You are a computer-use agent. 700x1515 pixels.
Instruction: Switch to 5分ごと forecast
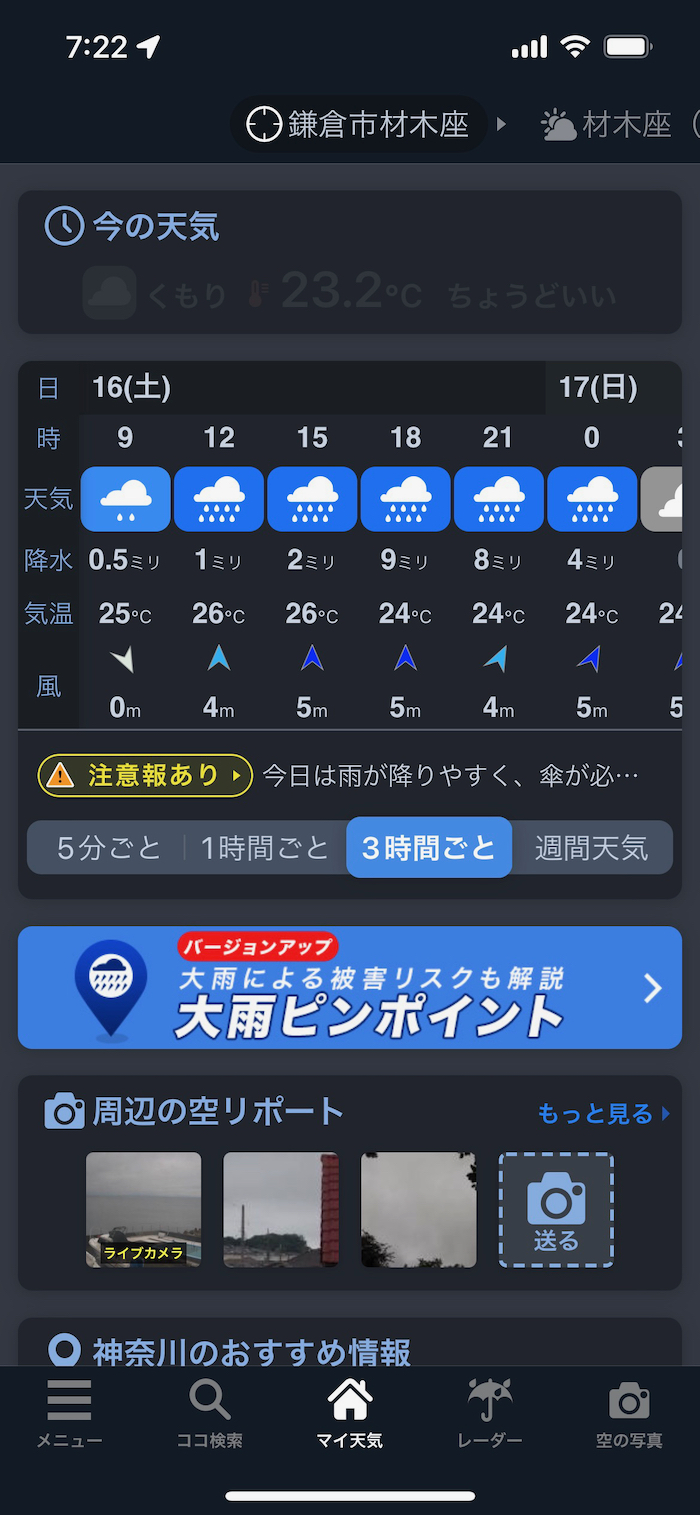click(x=108, y=848)
